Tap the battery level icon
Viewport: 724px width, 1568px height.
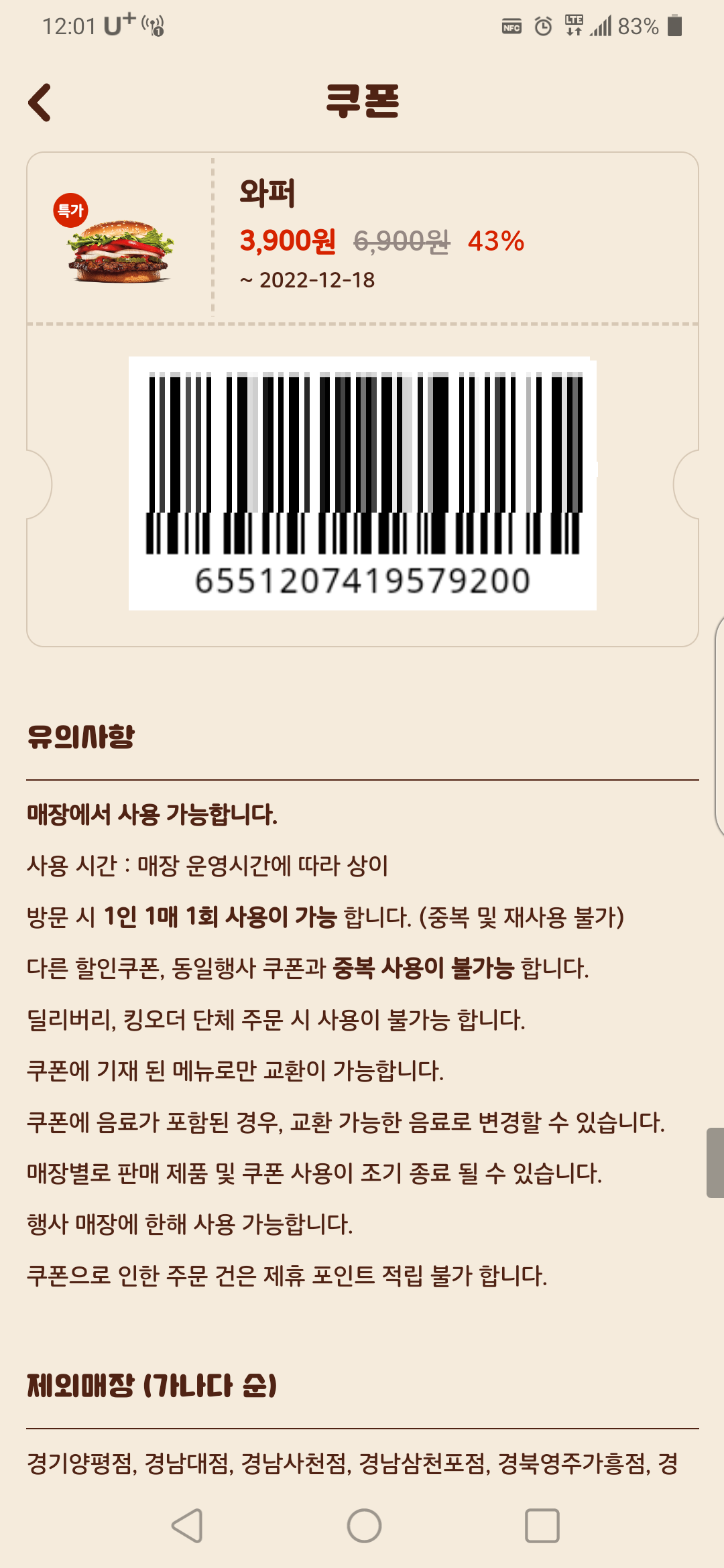pos(674,27)
